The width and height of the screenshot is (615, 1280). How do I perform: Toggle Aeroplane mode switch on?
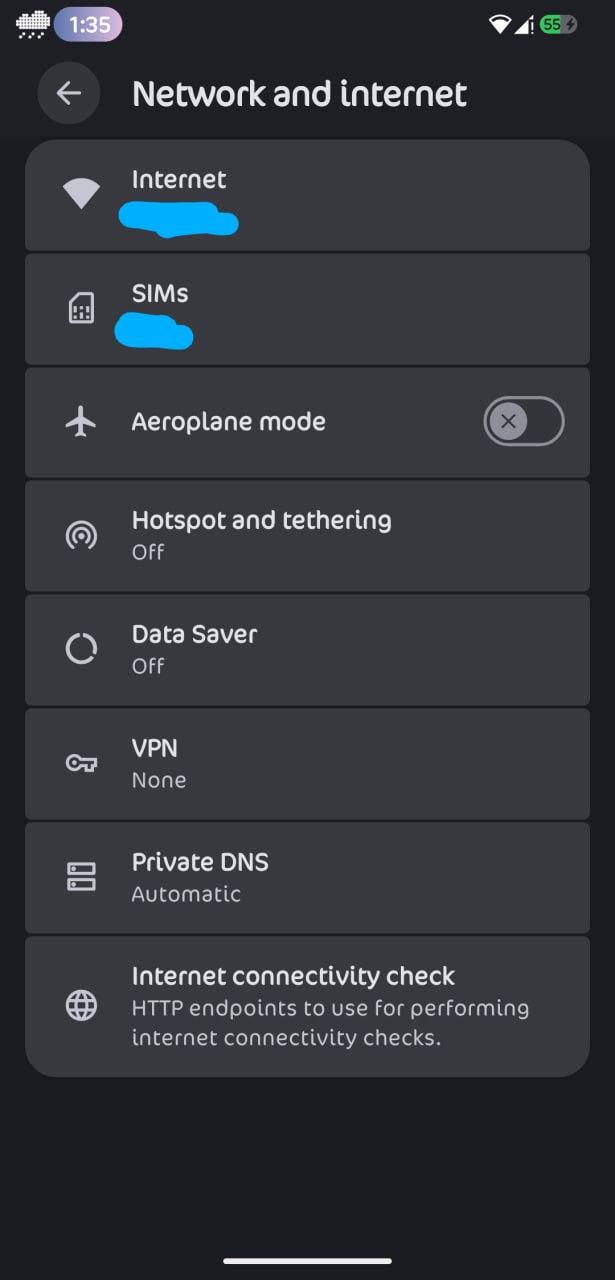pyautogui.click(x=524, y=421)
